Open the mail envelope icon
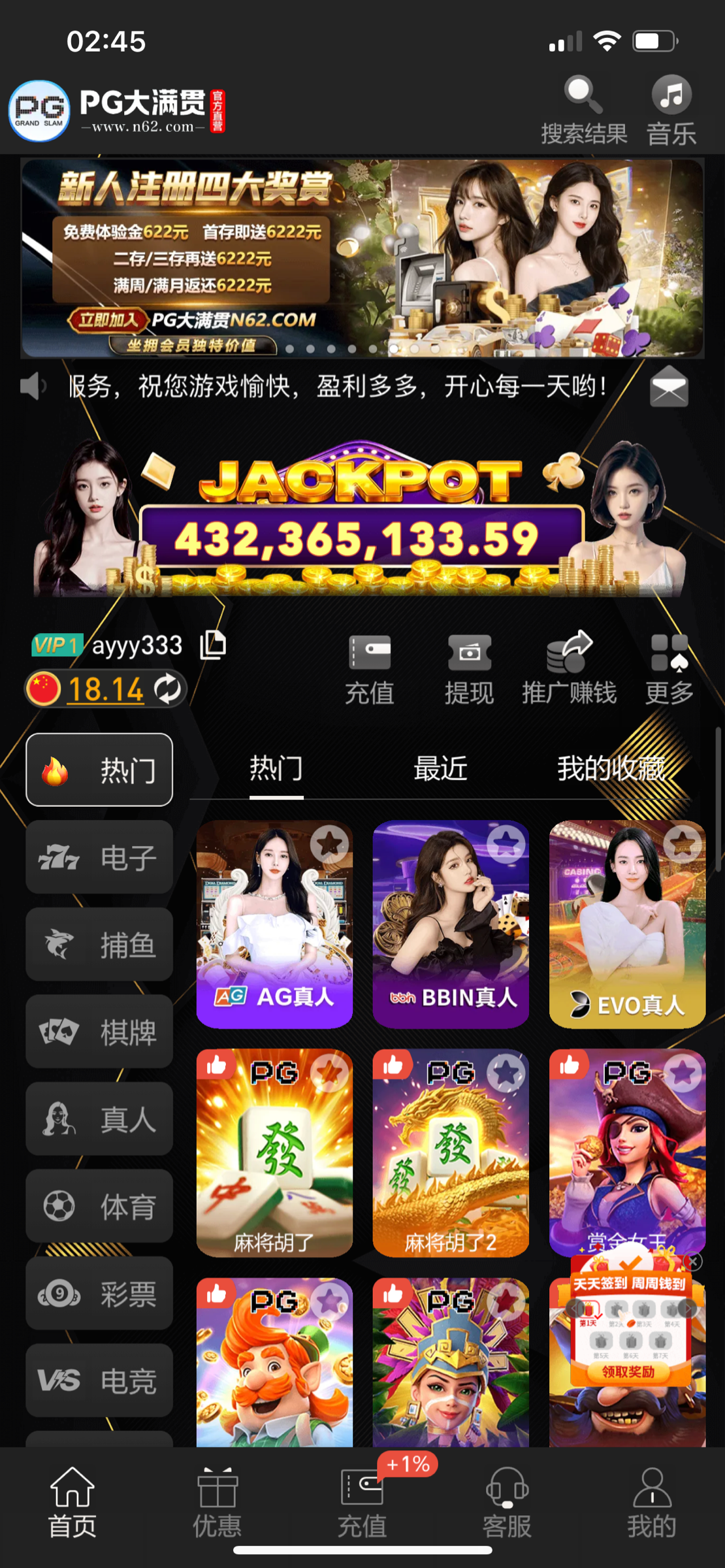Viewport: 725px width, 1568px height. [x=669, y=387]
